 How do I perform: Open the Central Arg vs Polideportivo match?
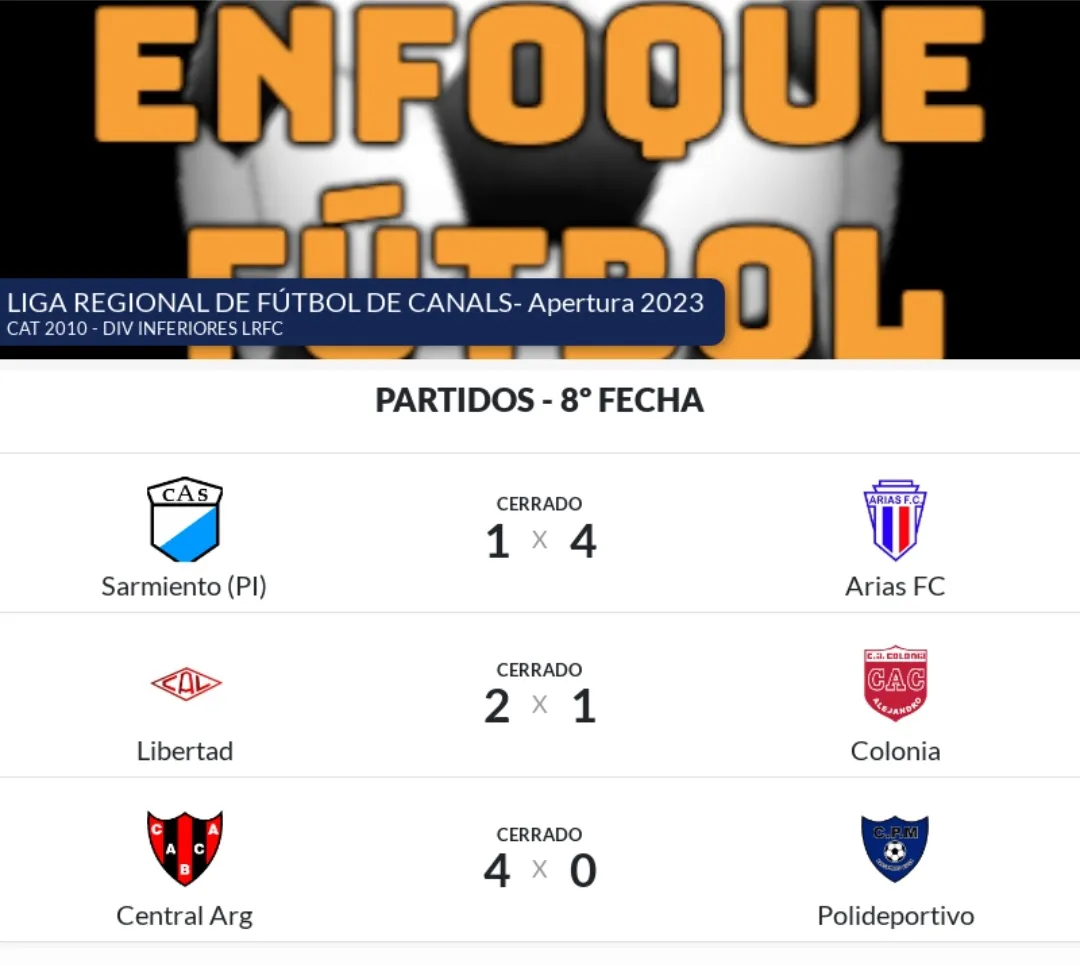tap(540, 861)
